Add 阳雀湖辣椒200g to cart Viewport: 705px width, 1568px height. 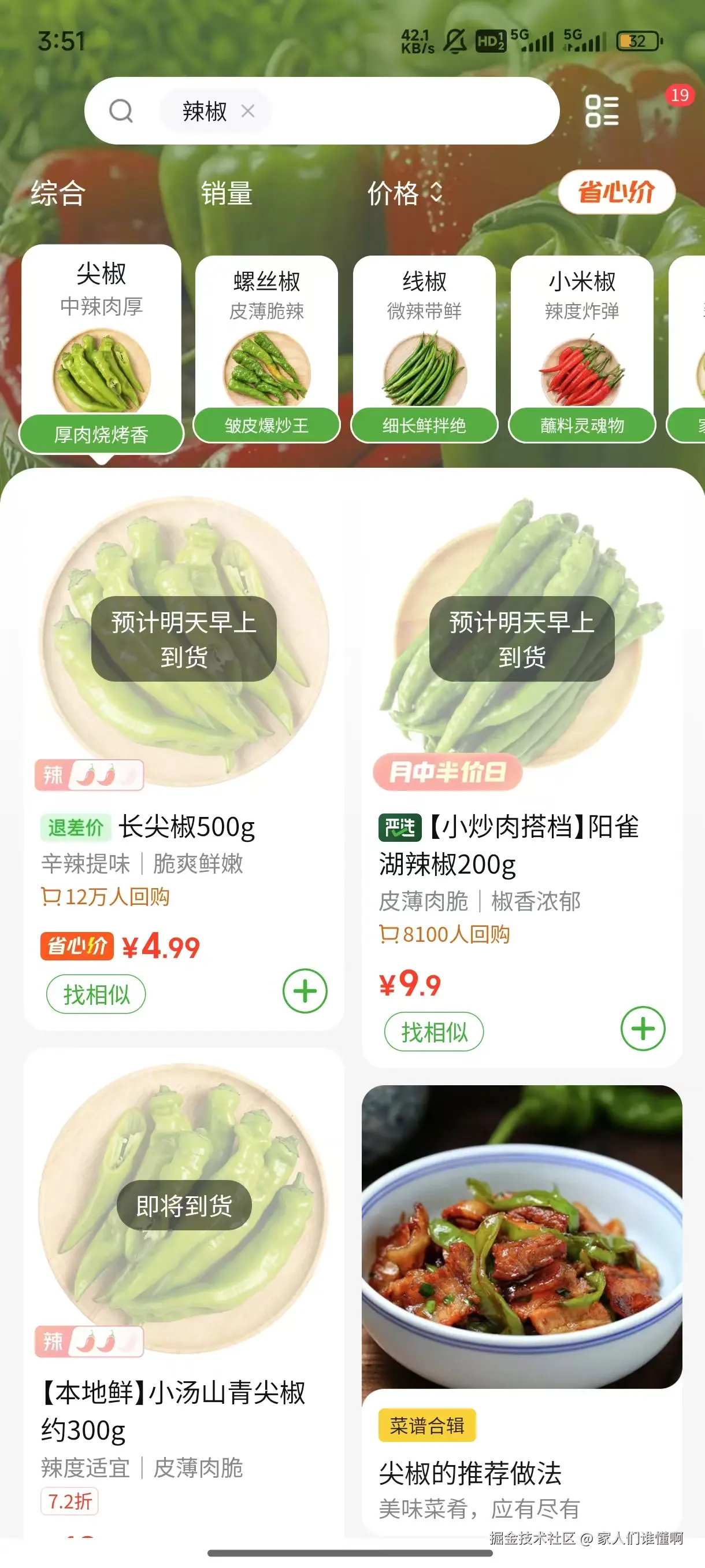[x=643, y=1028]
